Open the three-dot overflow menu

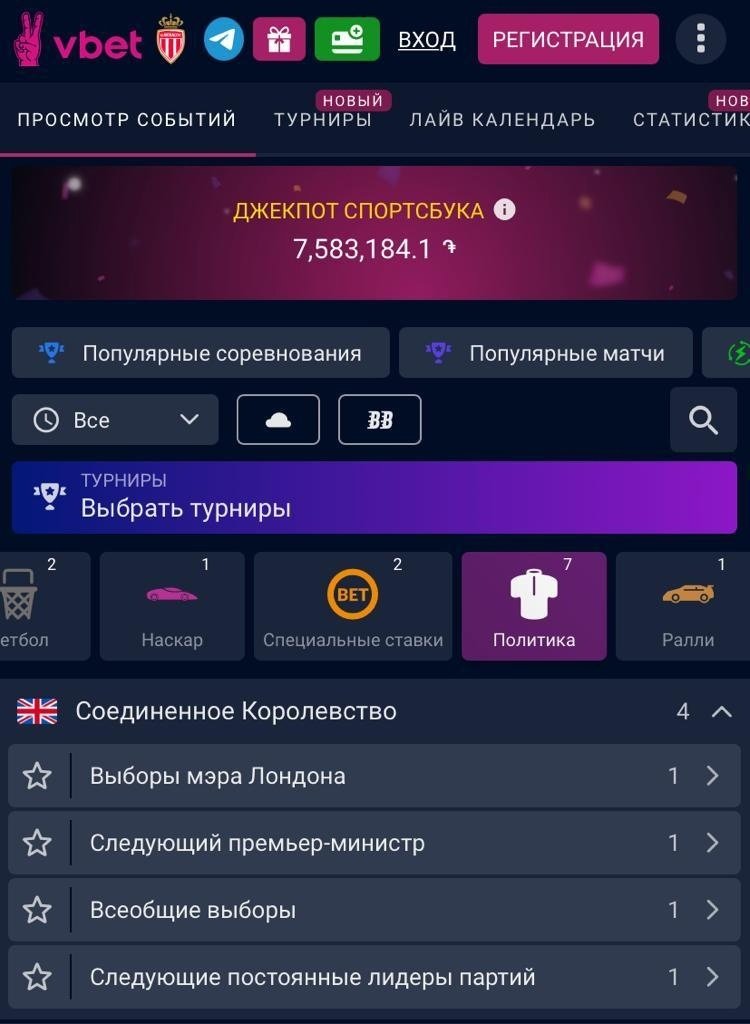pos(701,40)
